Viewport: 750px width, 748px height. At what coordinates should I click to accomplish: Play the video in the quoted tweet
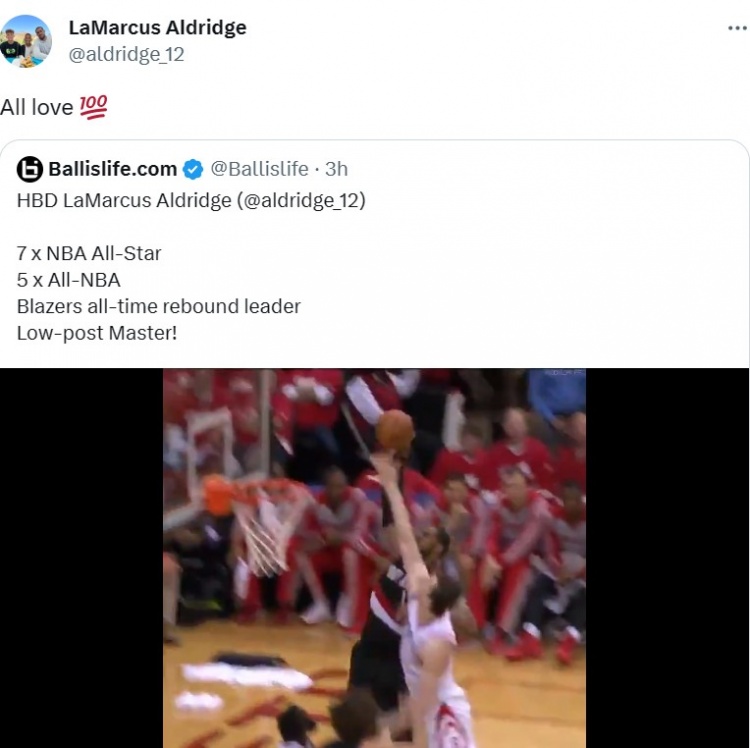pos(374,557)
